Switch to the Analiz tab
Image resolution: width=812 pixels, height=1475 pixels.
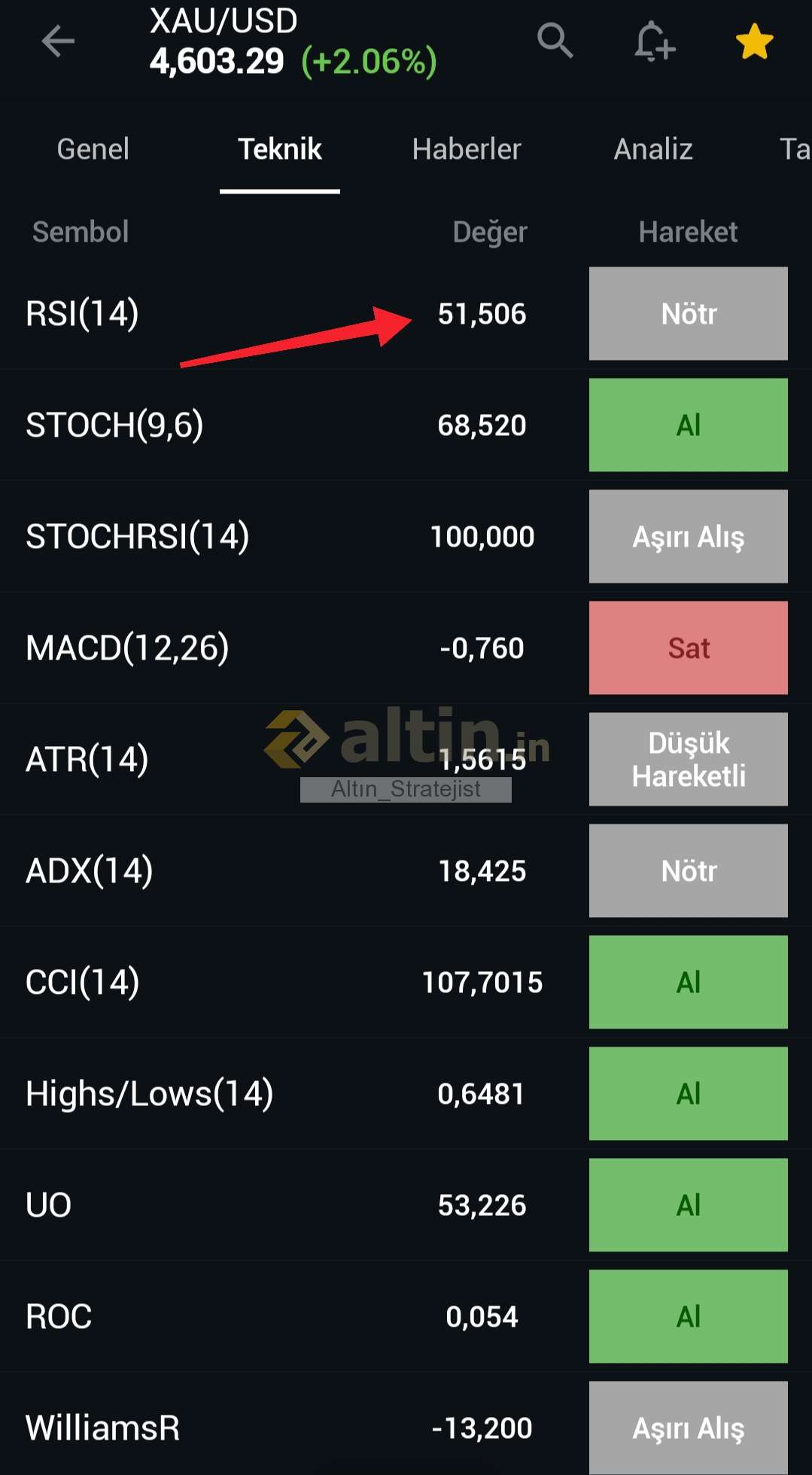[652, 149]
